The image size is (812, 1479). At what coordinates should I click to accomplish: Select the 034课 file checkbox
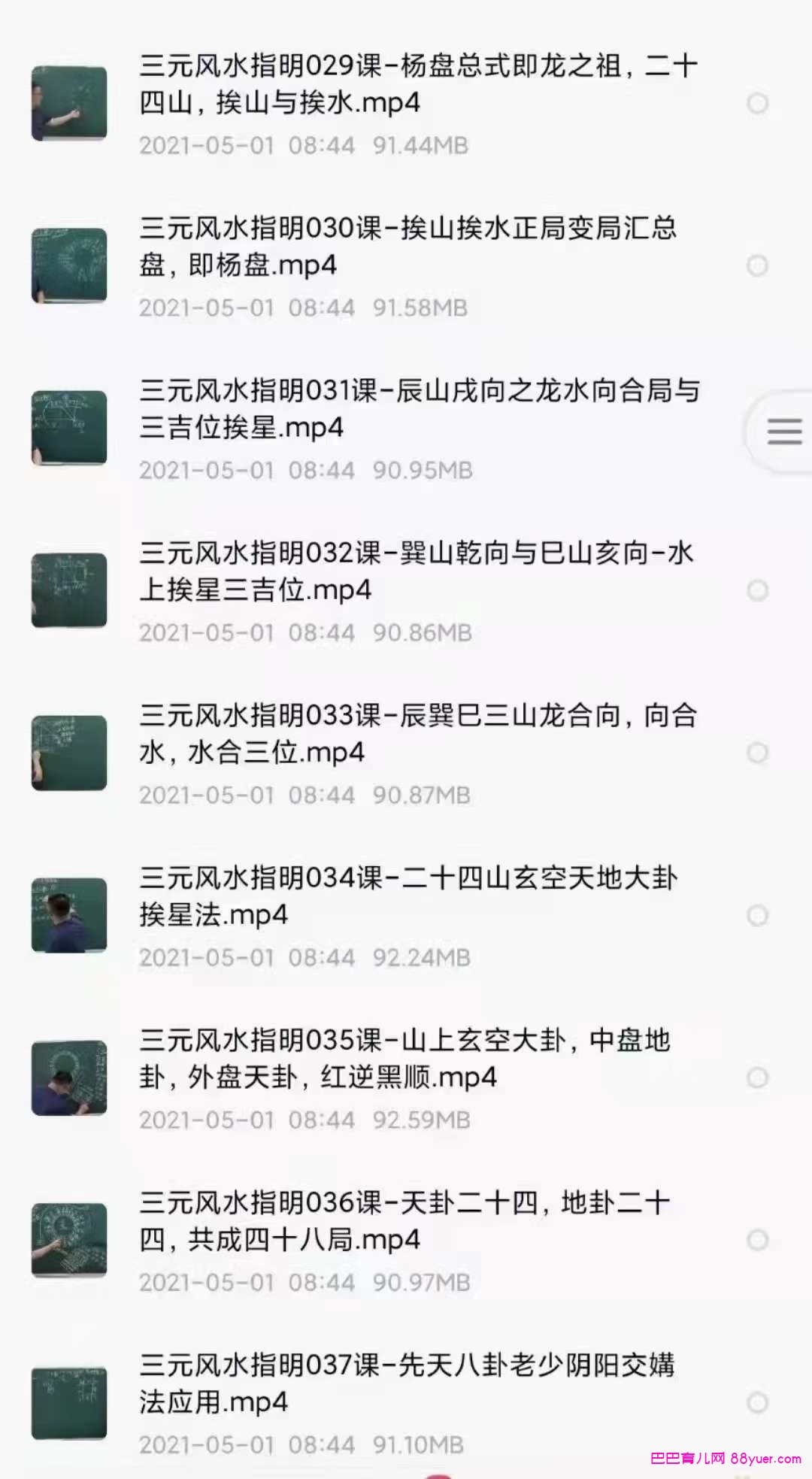pyautogui.click(x=757, y=915)
